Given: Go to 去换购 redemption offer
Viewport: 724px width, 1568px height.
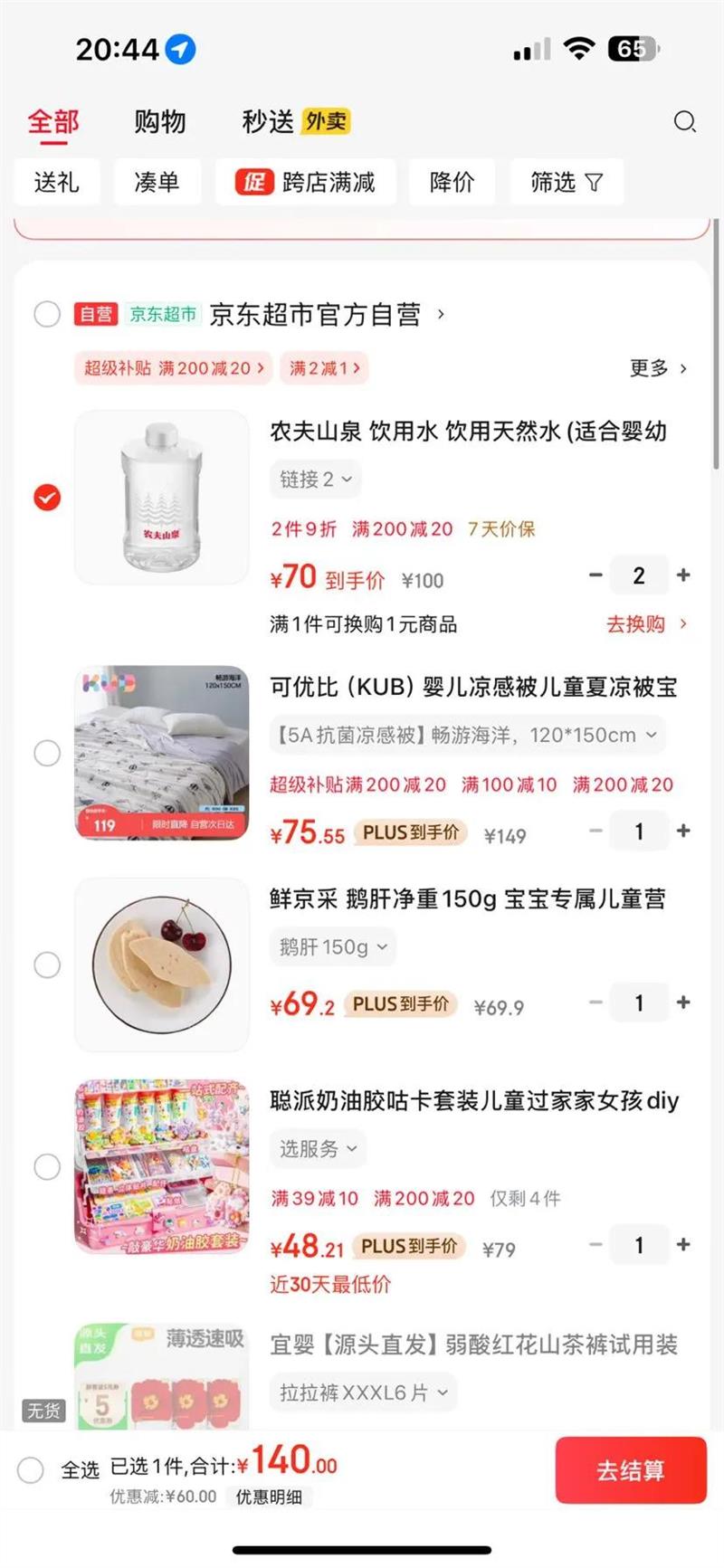Looking at the screenshot, I should tap(646, 624).
